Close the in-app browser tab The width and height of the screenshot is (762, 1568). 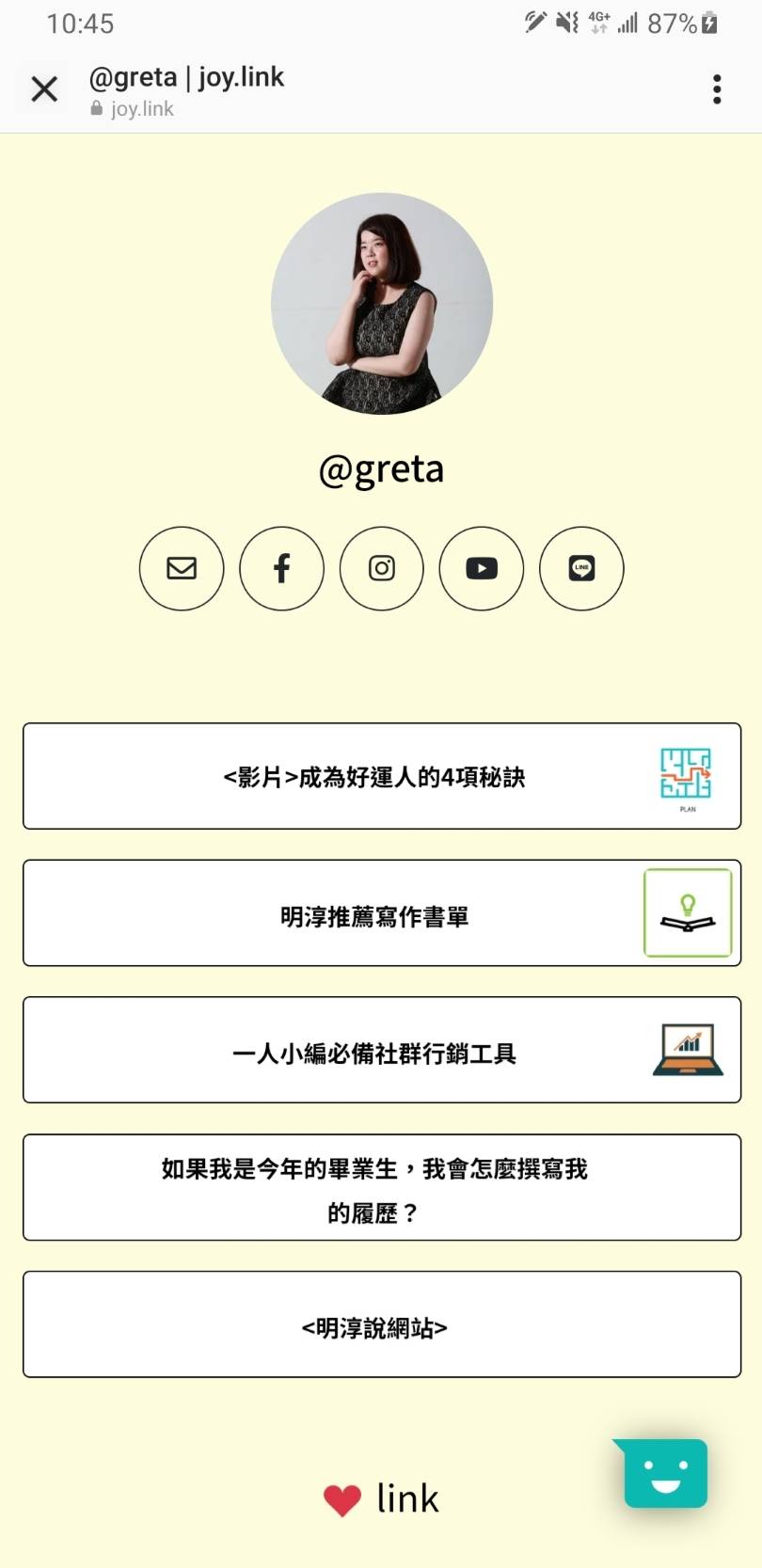[44, 89]
